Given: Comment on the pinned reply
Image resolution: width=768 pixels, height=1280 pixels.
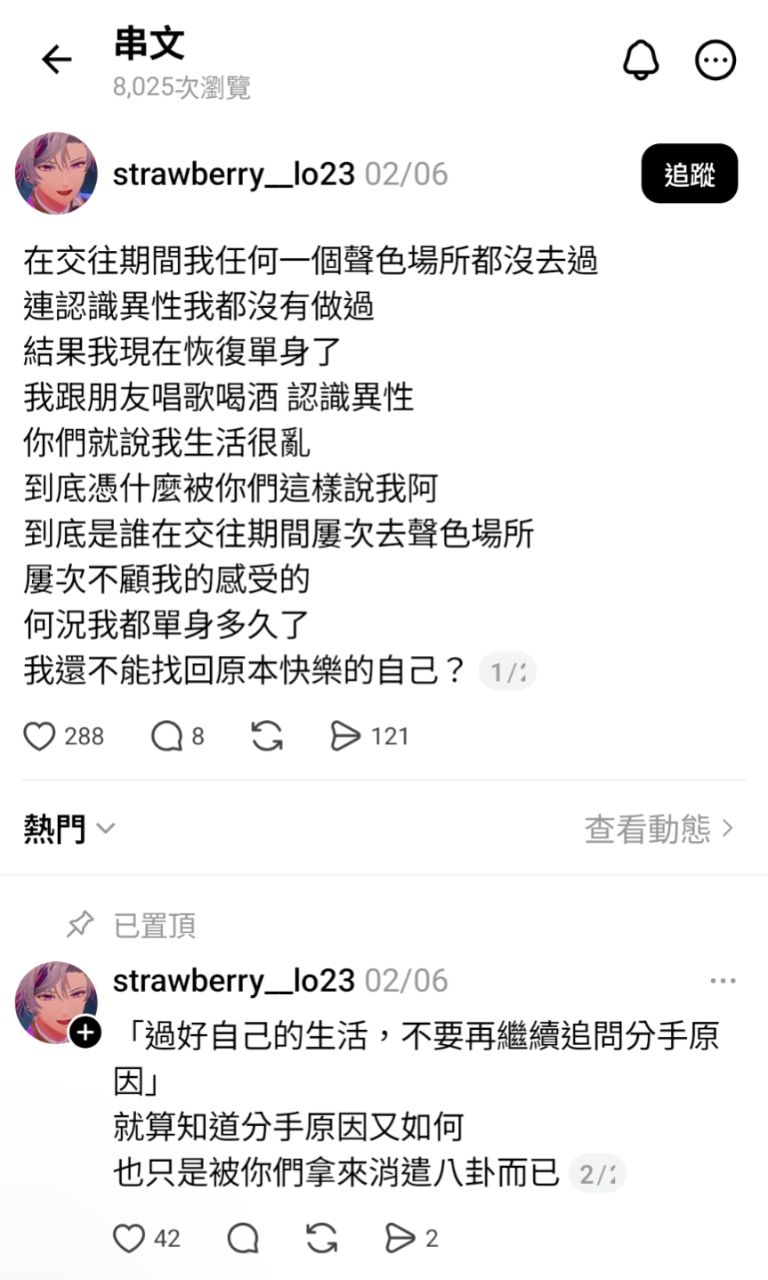Looking at the screenshot, I should point(243,1239).
